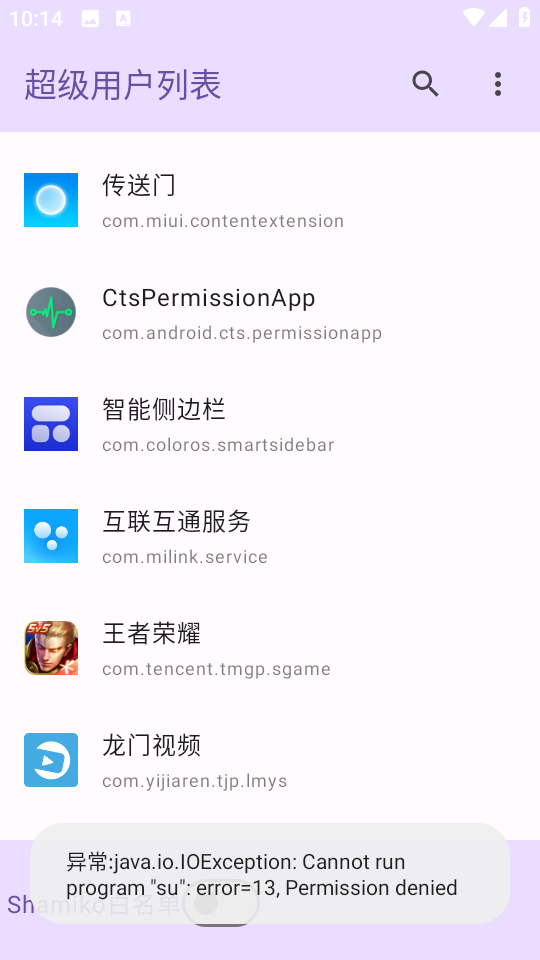Screen dimensions: 540x960
Task: Choose the 智能侧边栏 app row
Action: click(x=270, y=424)
